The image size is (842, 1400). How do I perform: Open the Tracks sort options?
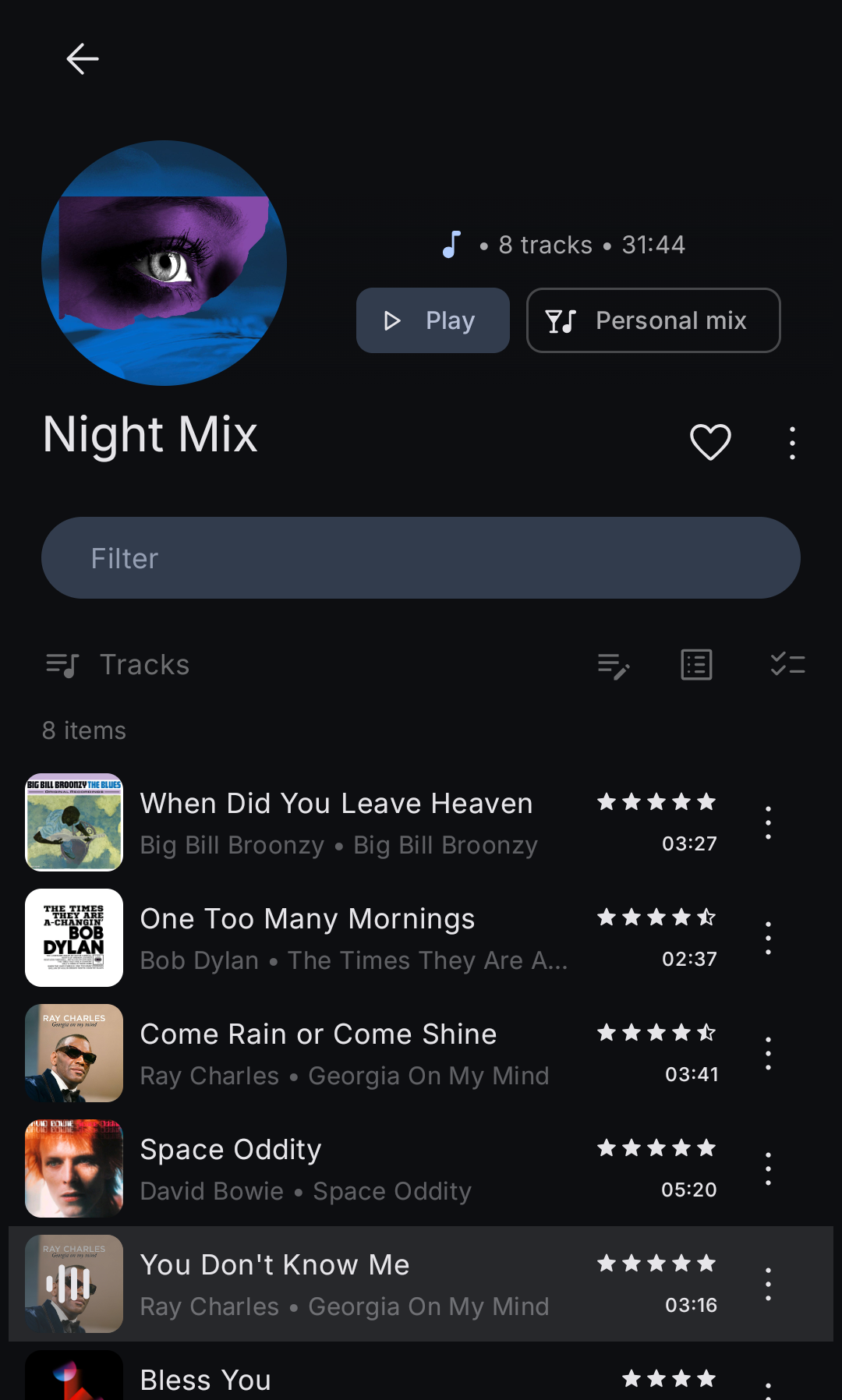[119, 665]
